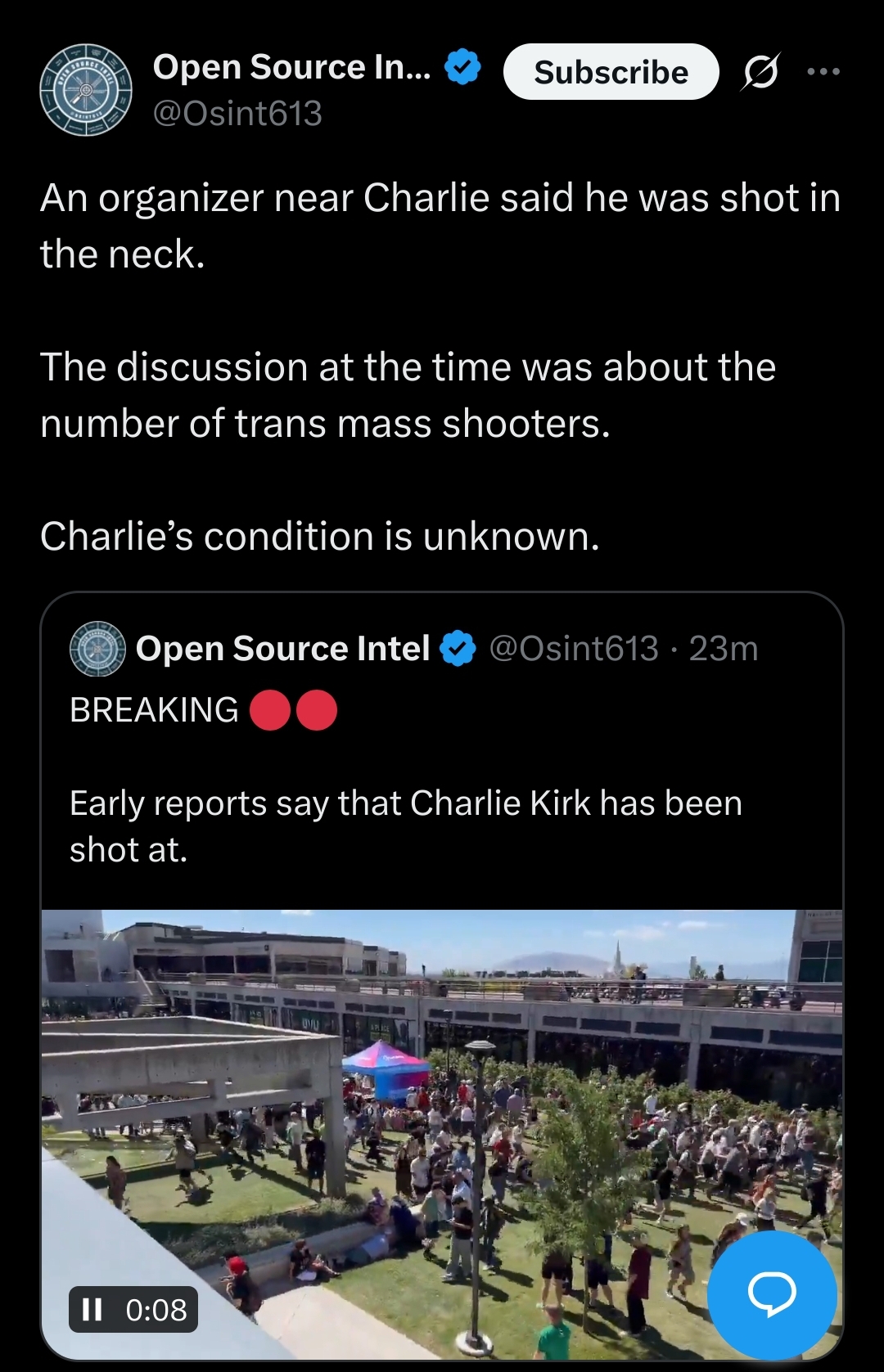
Task: Open the author's profile picture
Action: pyautogui.click(x=86, y=90)
